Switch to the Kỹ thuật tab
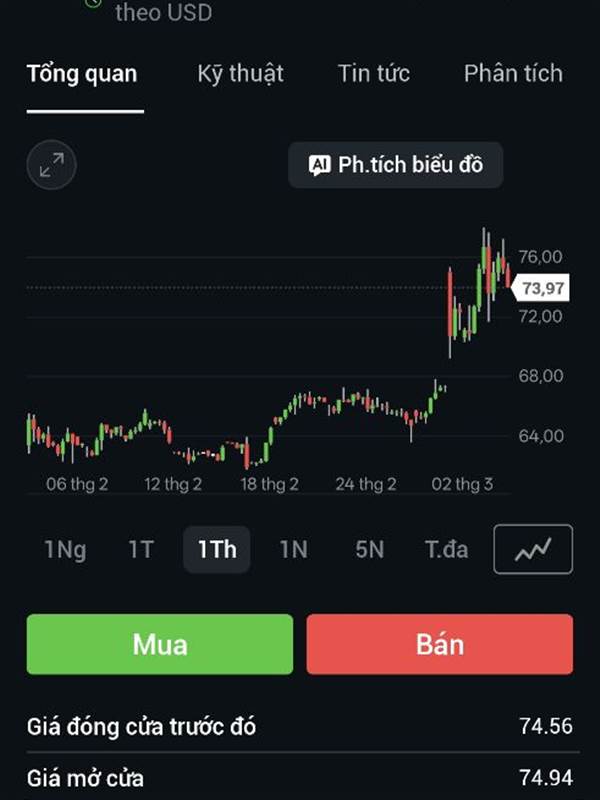This screenshot has height=800, width=600. 240,73
